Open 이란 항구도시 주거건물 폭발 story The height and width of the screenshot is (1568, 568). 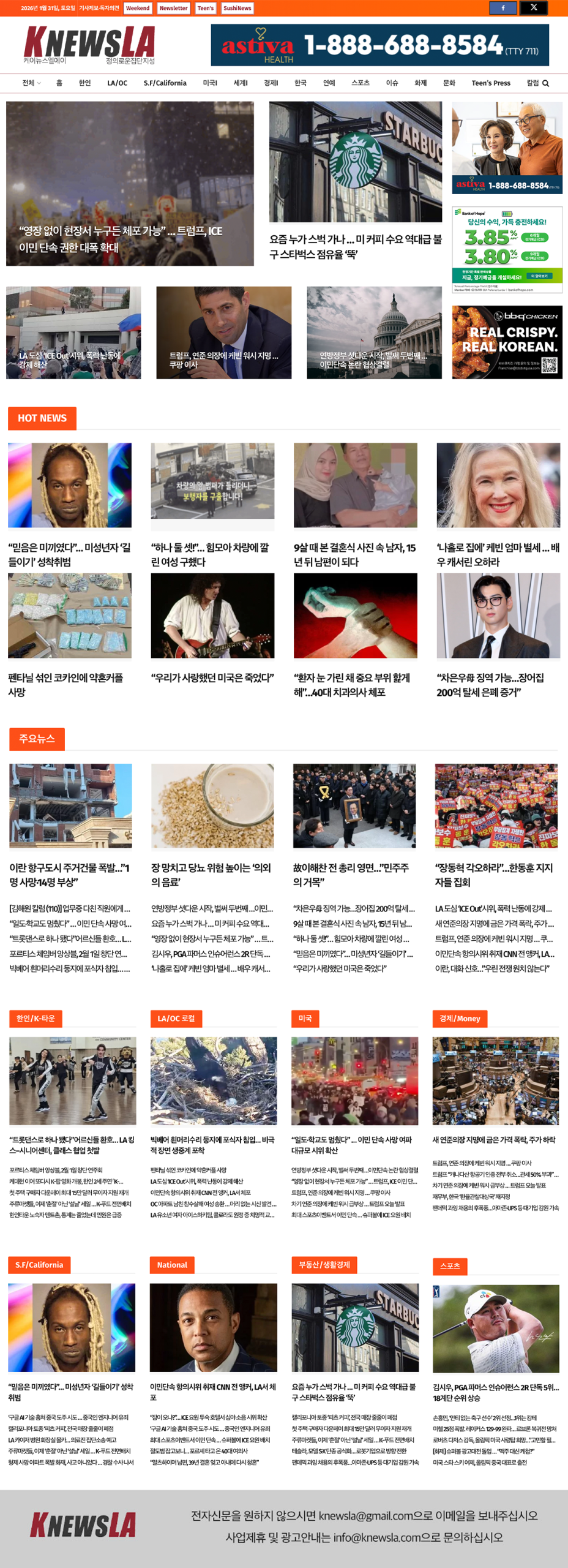pos(69,875)
